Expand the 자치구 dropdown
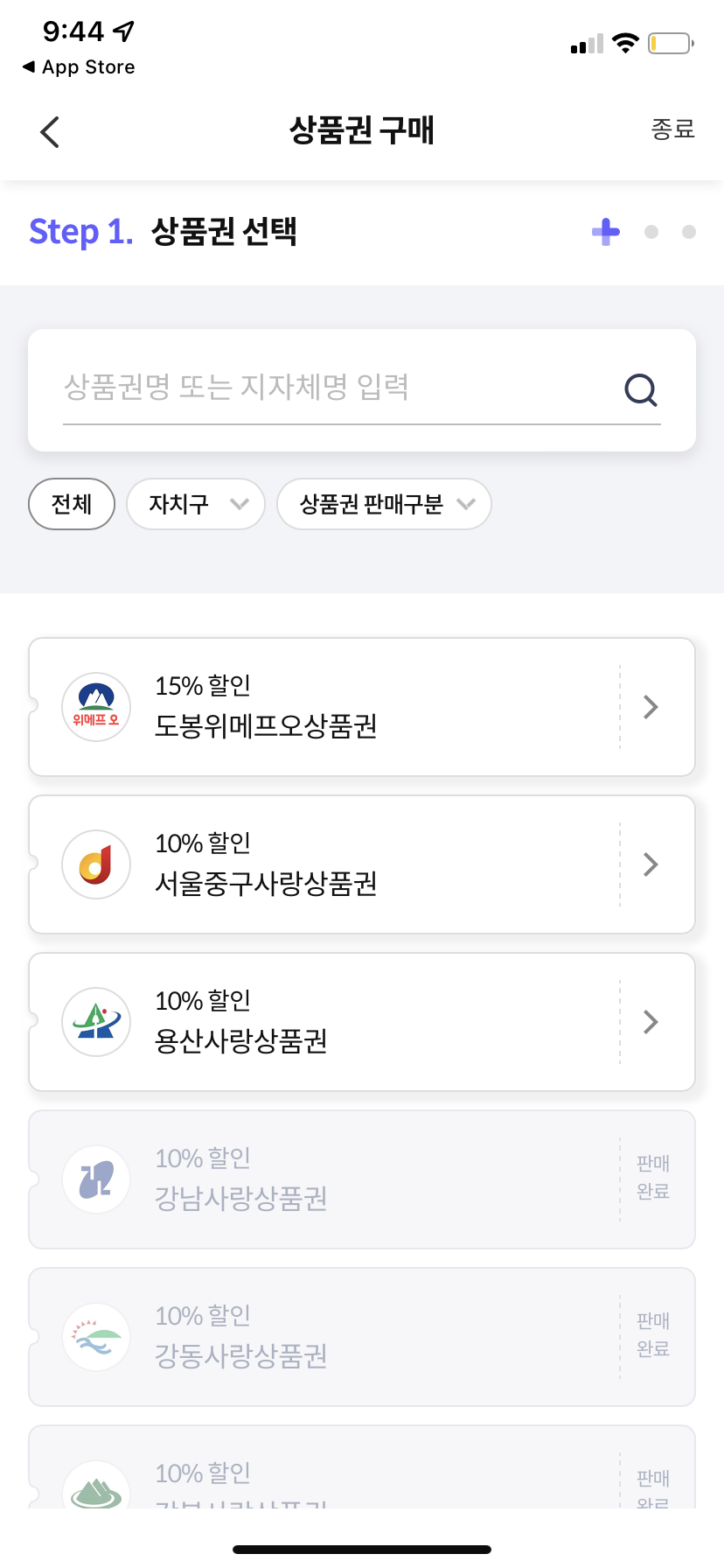 coord(196,504)
